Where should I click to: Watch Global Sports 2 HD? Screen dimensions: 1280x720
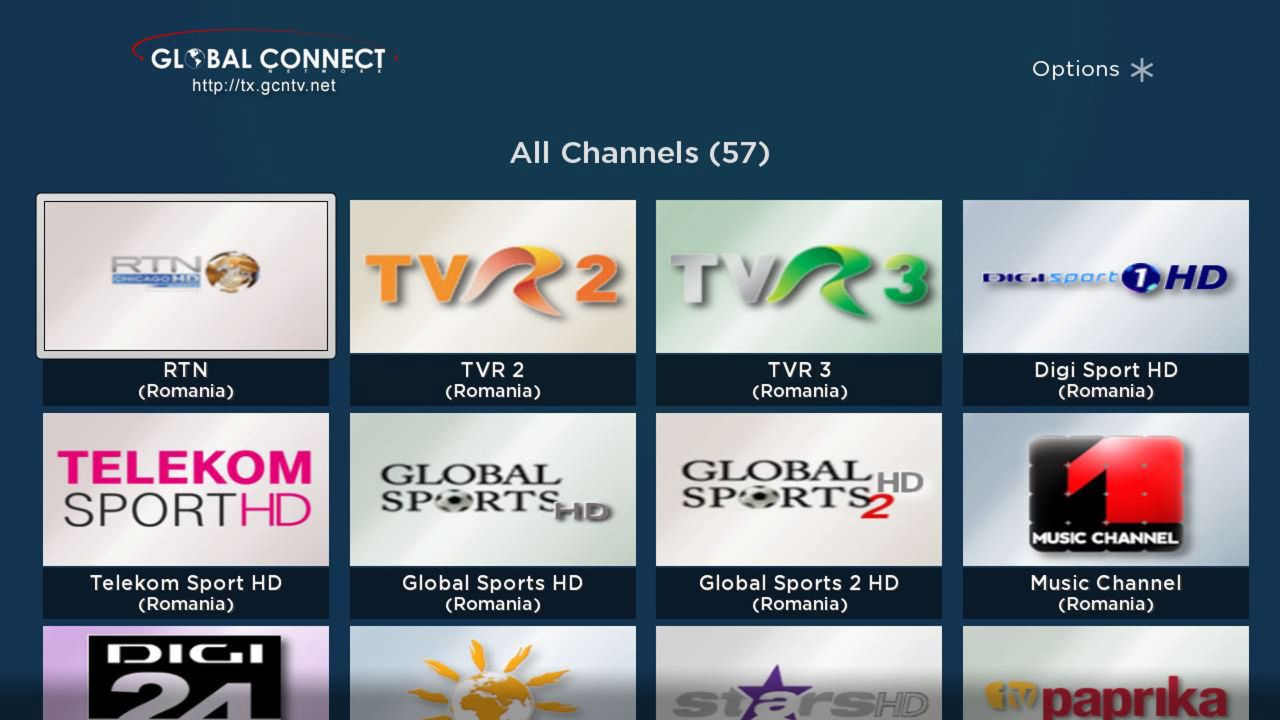coord(798,489)
